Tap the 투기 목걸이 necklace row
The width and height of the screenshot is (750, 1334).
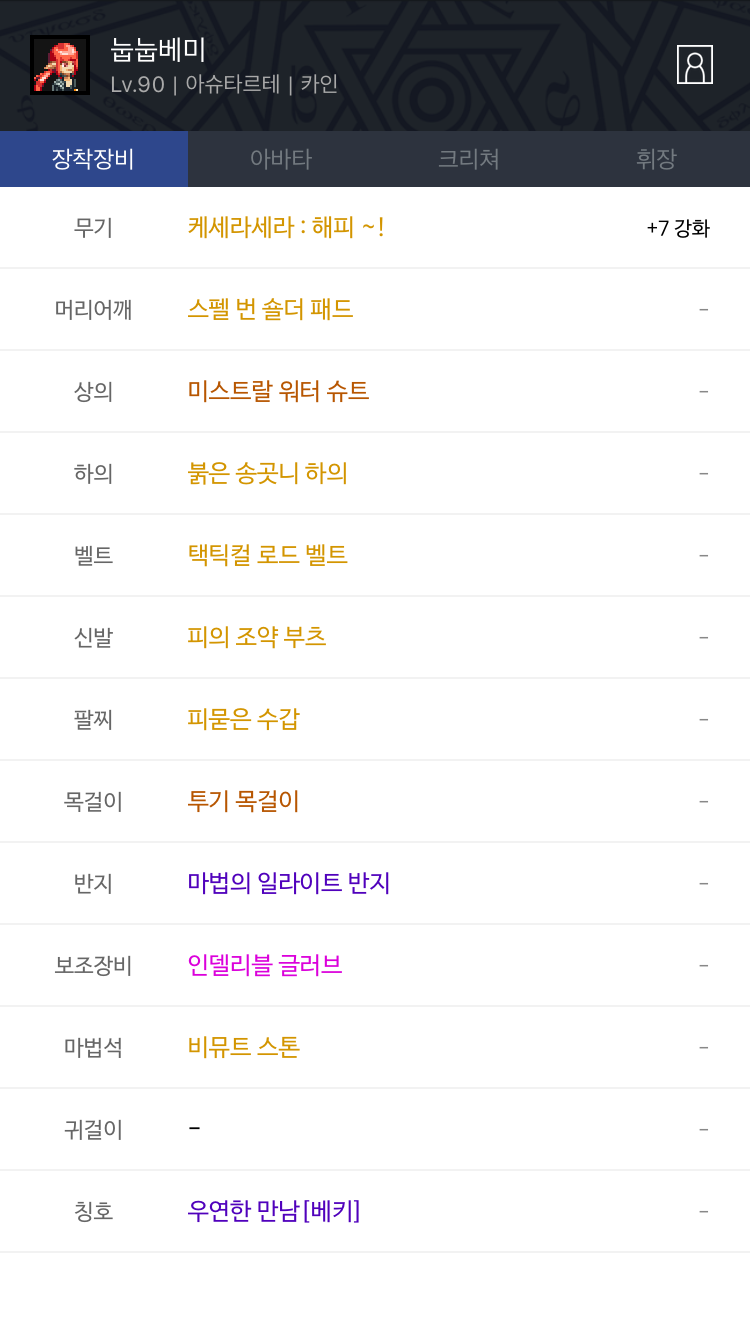point(243,801)
